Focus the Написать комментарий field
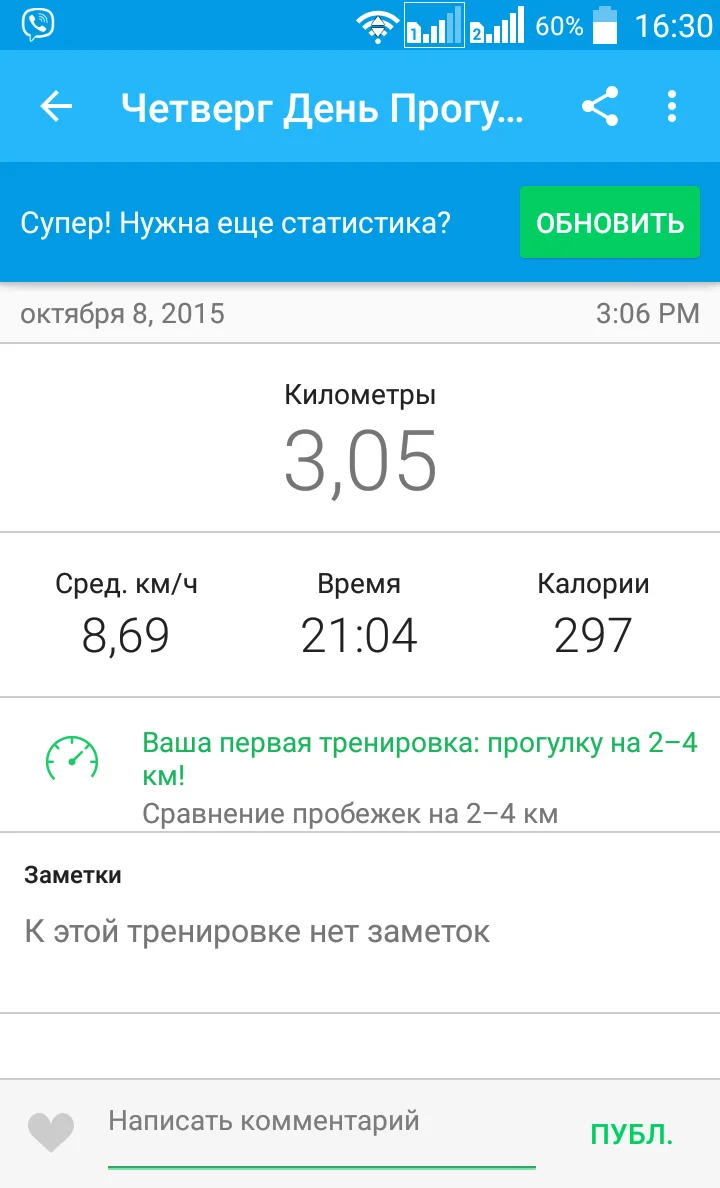The width and height of the screenshot is (720, 1188). tap(320, 1122)
